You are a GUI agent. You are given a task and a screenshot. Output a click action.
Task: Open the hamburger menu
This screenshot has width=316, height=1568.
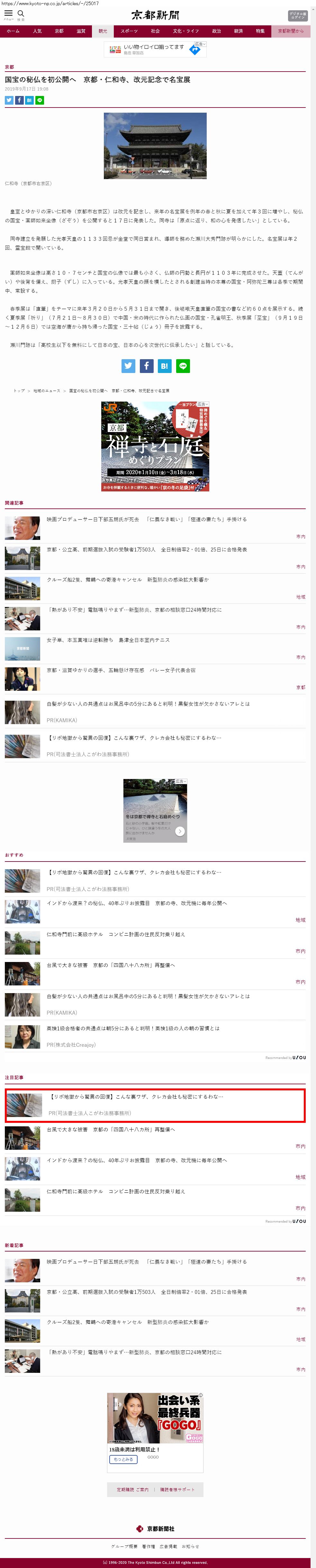(9, 14)
